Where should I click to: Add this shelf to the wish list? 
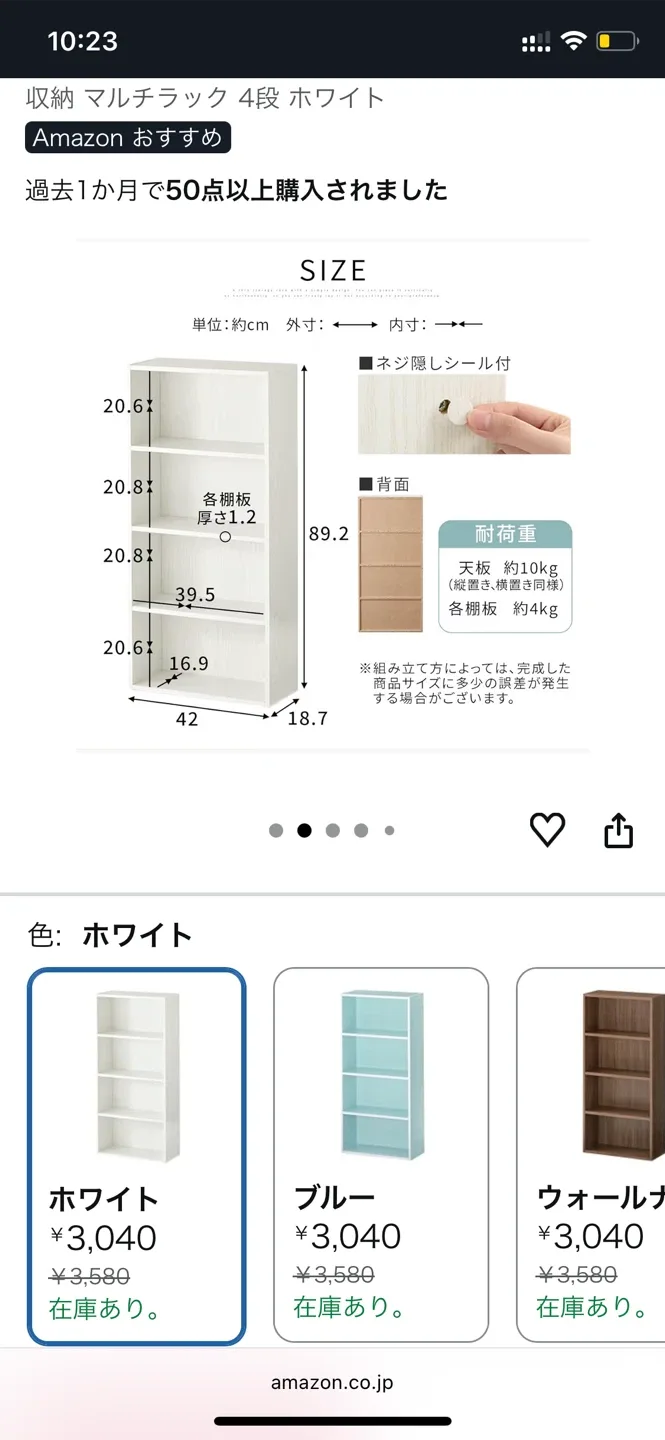547,829
